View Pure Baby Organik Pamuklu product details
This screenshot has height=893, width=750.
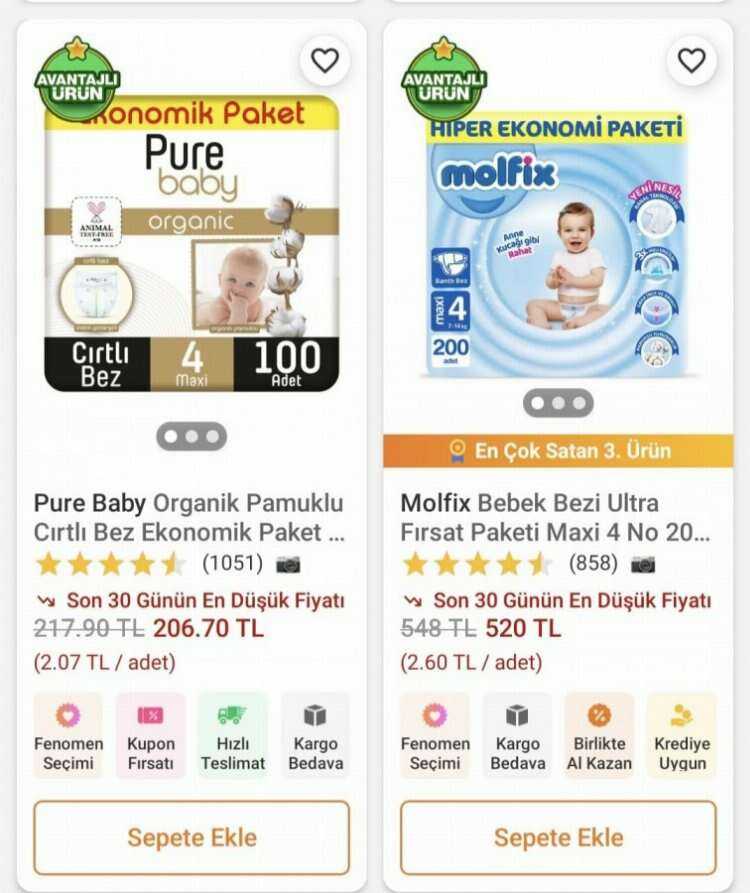[190, 517]
